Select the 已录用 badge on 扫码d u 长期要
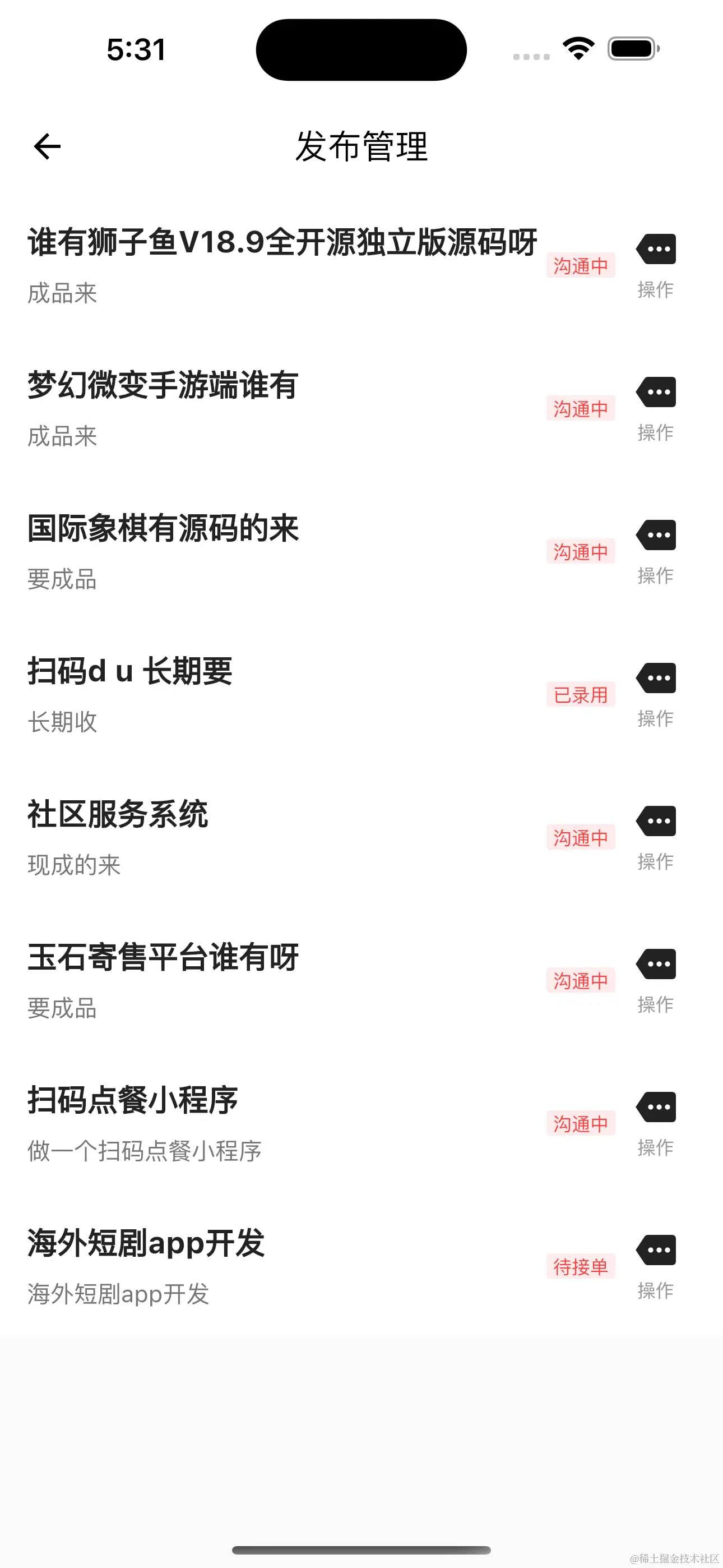Screen dimensions: 723x1568 point(581,694)
